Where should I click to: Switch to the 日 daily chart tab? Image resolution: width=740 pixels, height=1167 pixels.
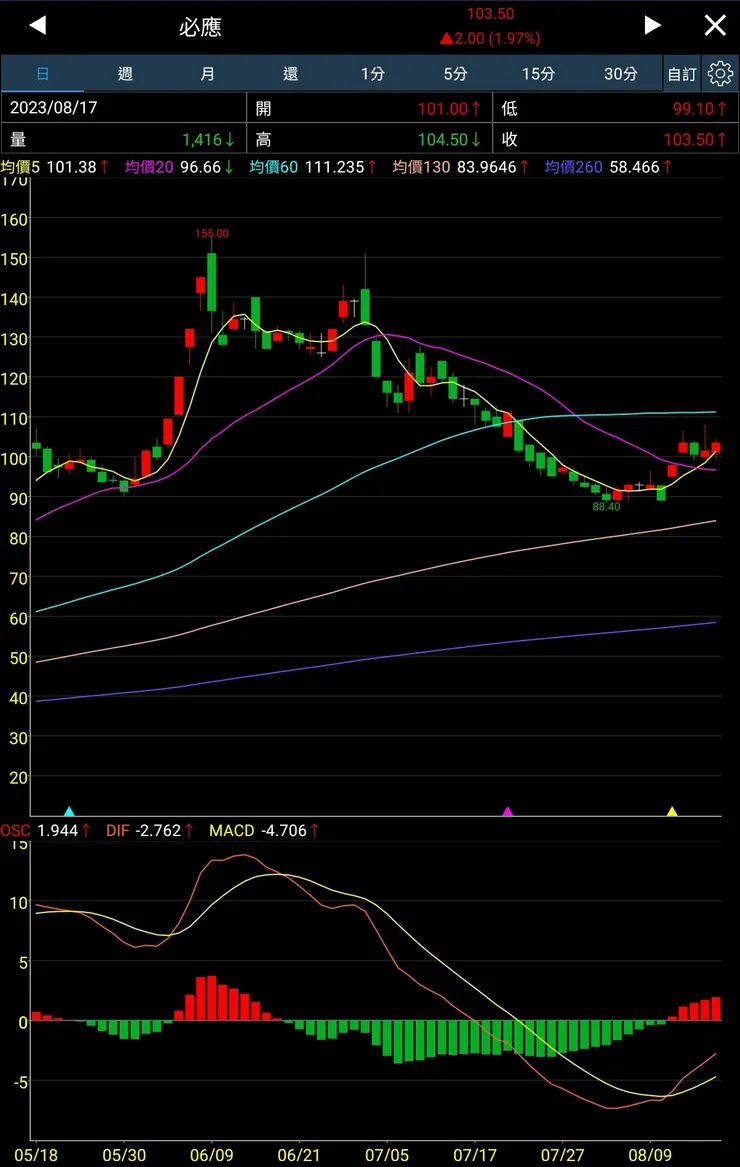coord(42,74)
